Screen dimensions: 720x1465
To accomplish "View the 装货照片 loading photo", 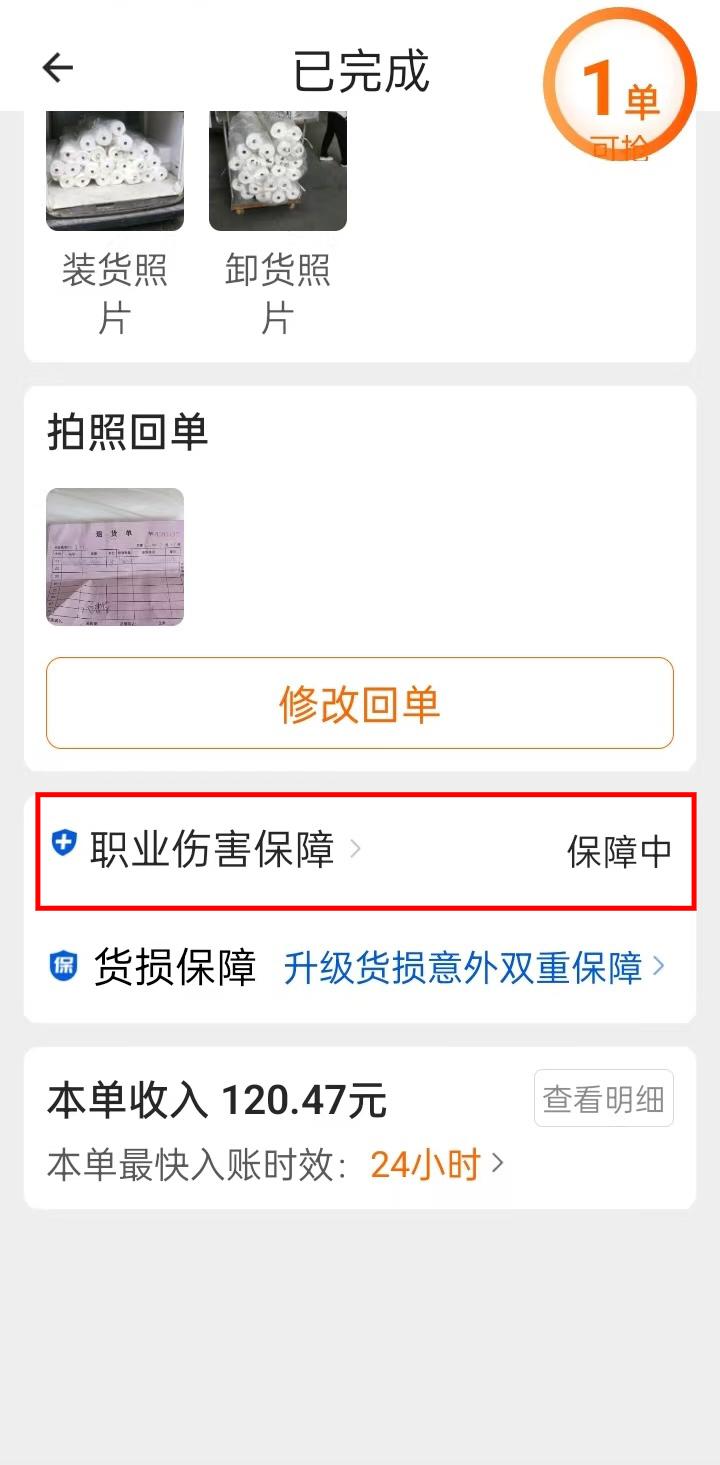I will pos(115,170).
